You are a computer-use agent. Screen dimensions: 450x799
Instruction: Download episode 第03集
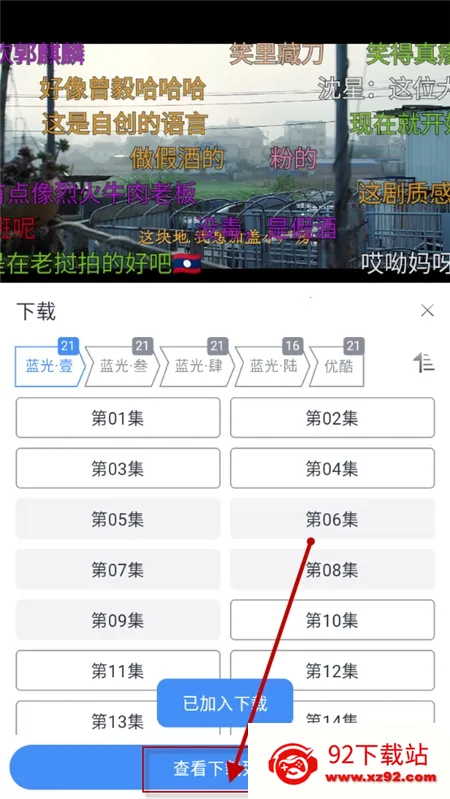point(118,468)
